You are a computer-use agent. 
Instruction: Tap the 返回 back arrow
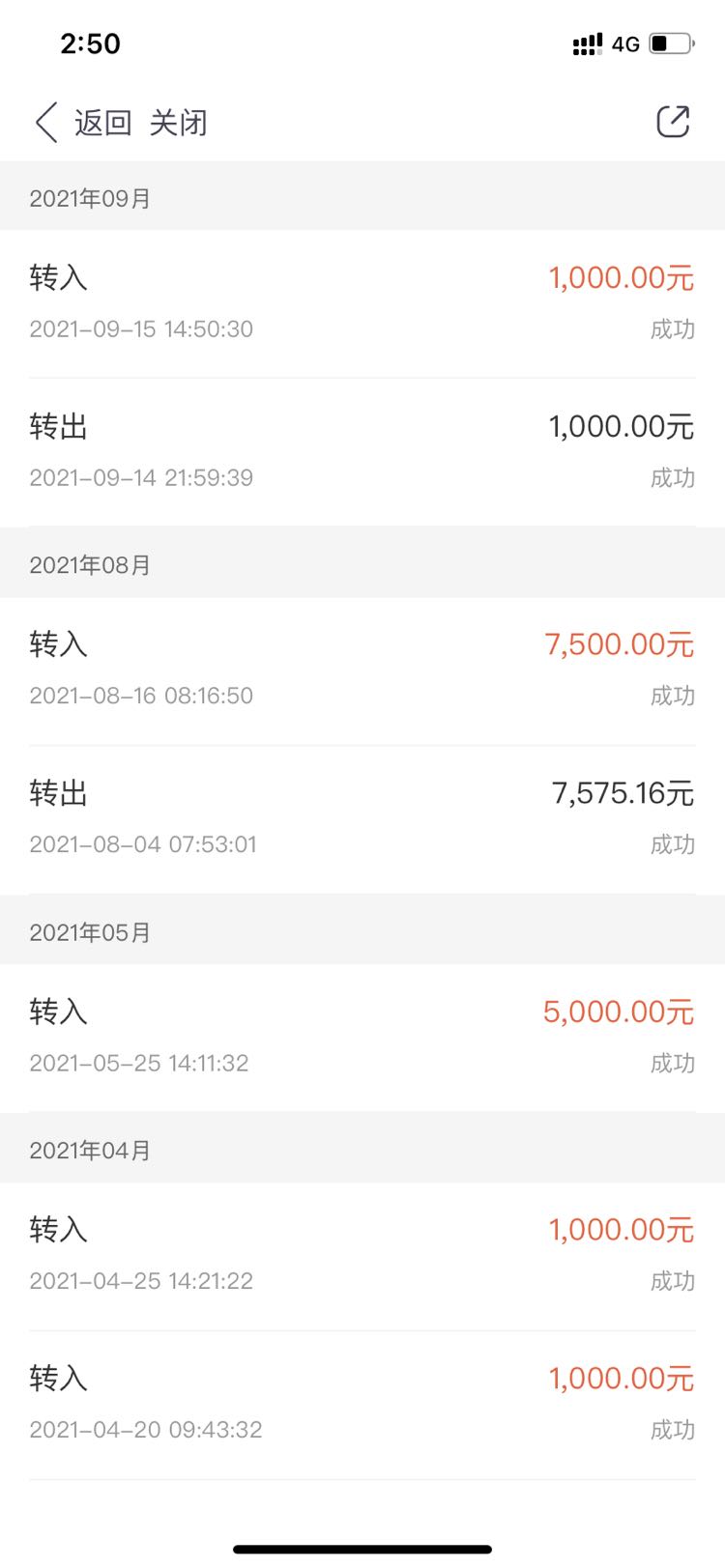point(47,123)
